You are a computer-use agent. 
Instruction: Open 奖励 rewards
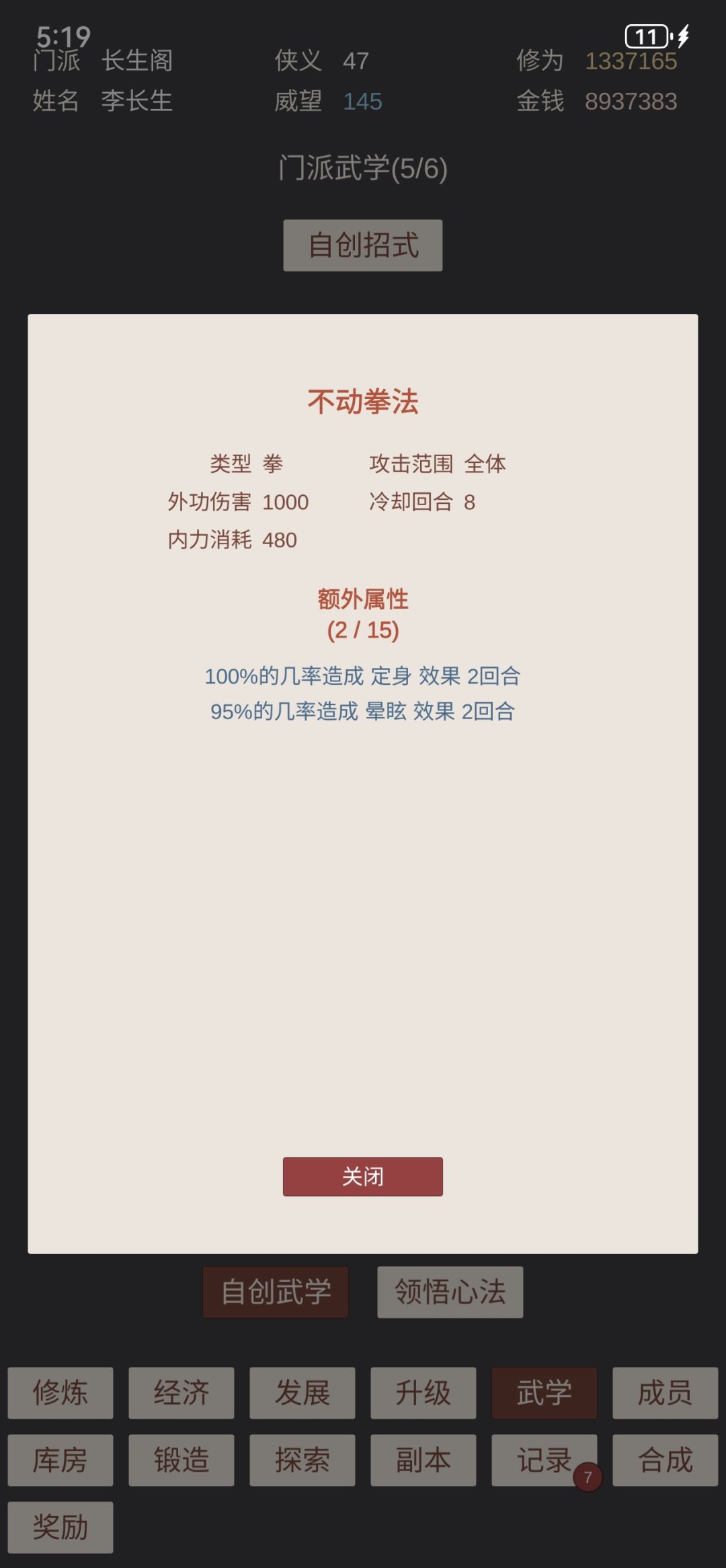61,1528
